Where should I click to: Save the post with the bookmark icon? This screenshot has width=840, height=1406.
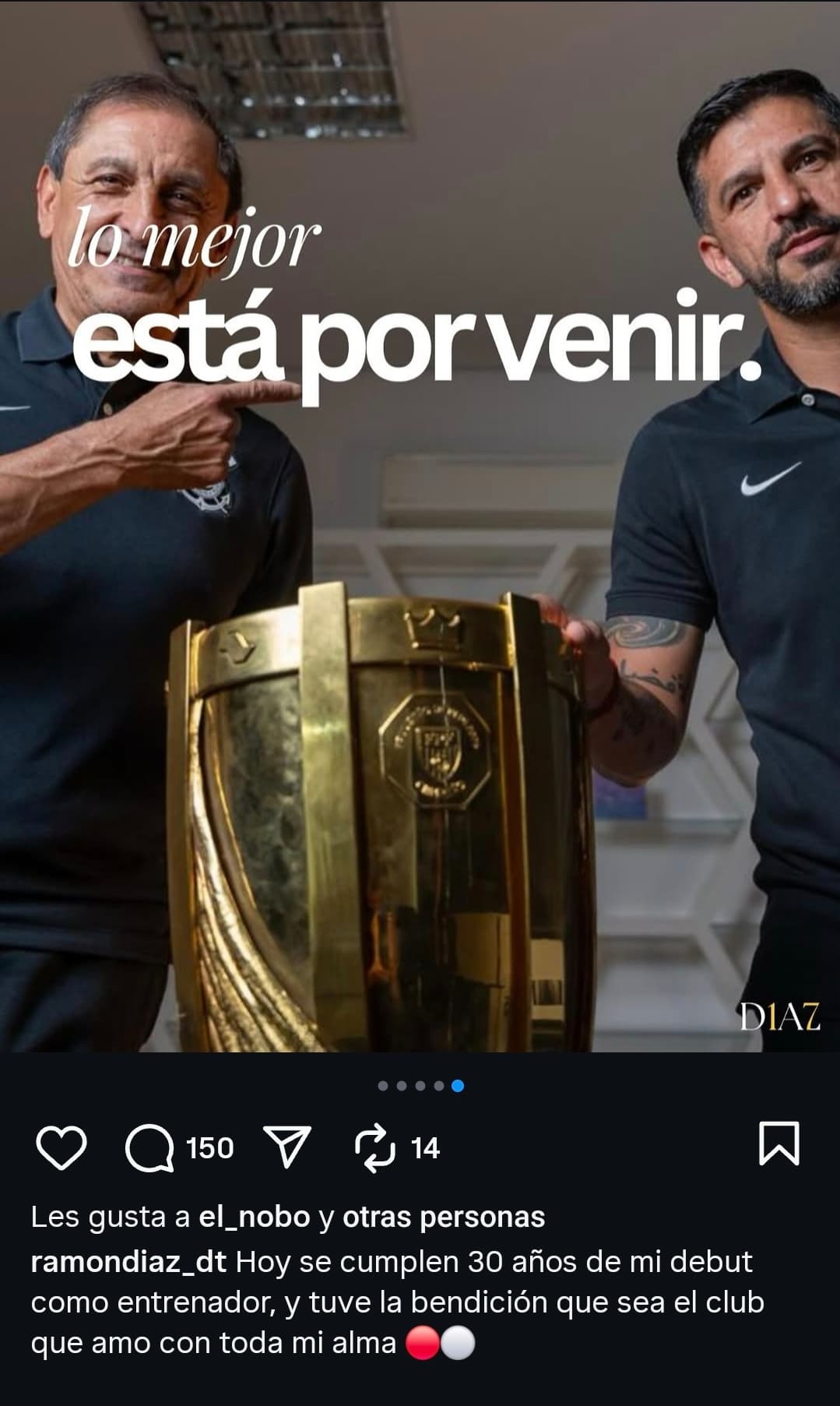coord(778,1143)
